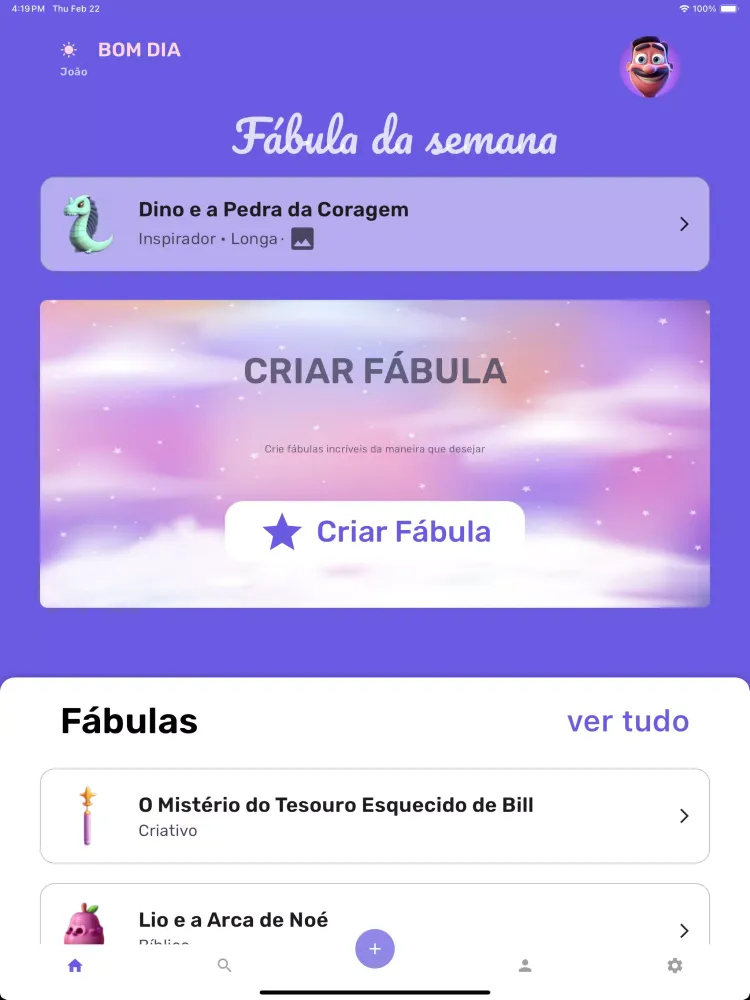Tap the star icon inside the Criar Fábula button
This screenshot has width=750, height=1000.
(282, 531)
